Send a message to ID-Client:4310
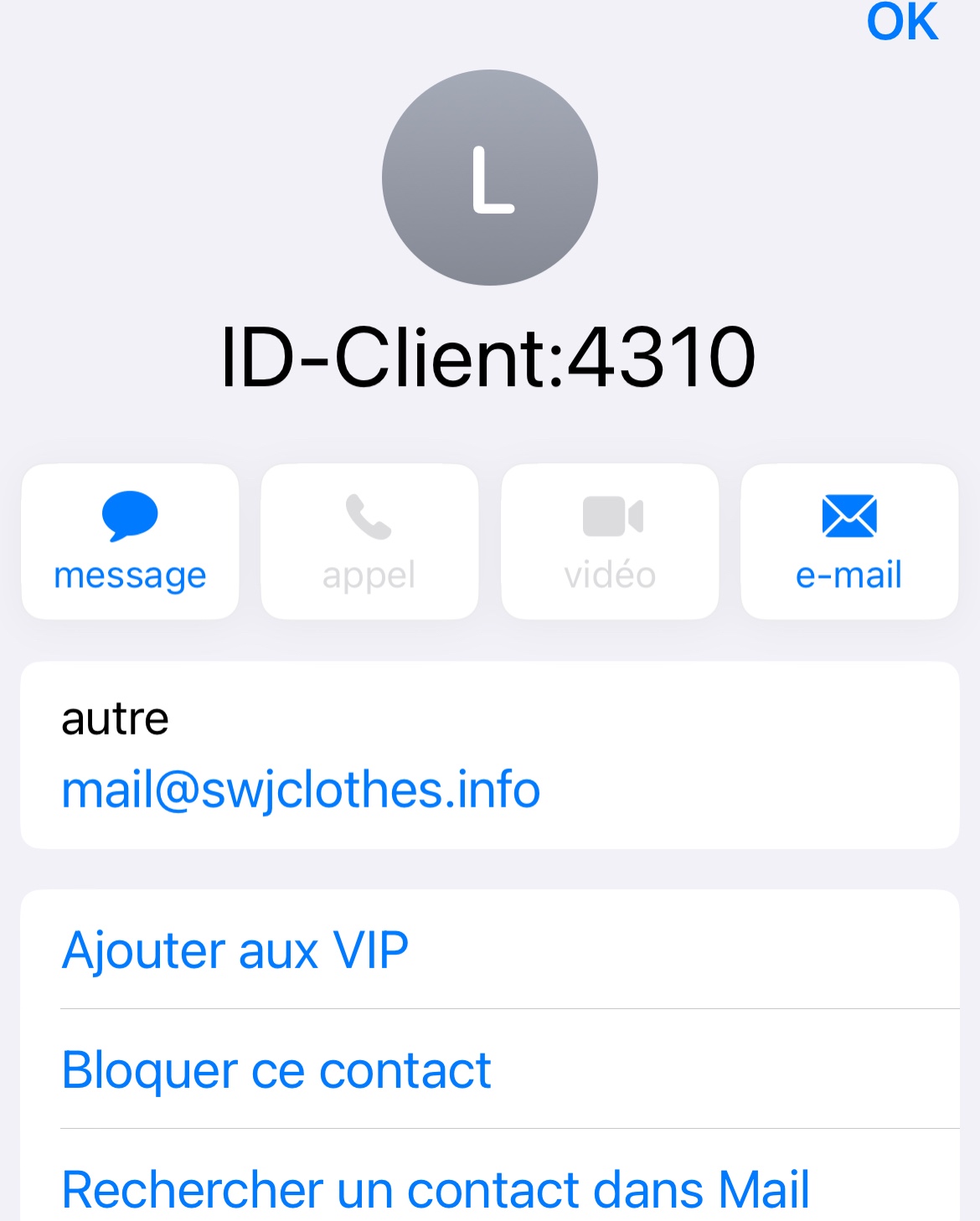The image size is (980, 1221). pyautogui.click(x=130, y=542)
